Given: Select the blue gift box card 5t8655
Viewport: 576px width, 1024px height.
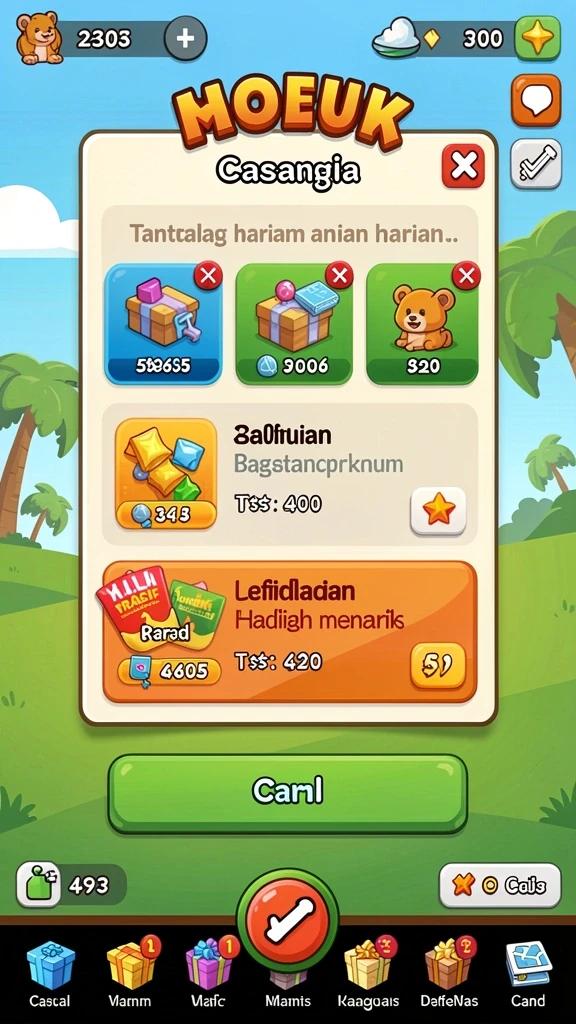Looking at the screenshot, I should click(163, 324).
